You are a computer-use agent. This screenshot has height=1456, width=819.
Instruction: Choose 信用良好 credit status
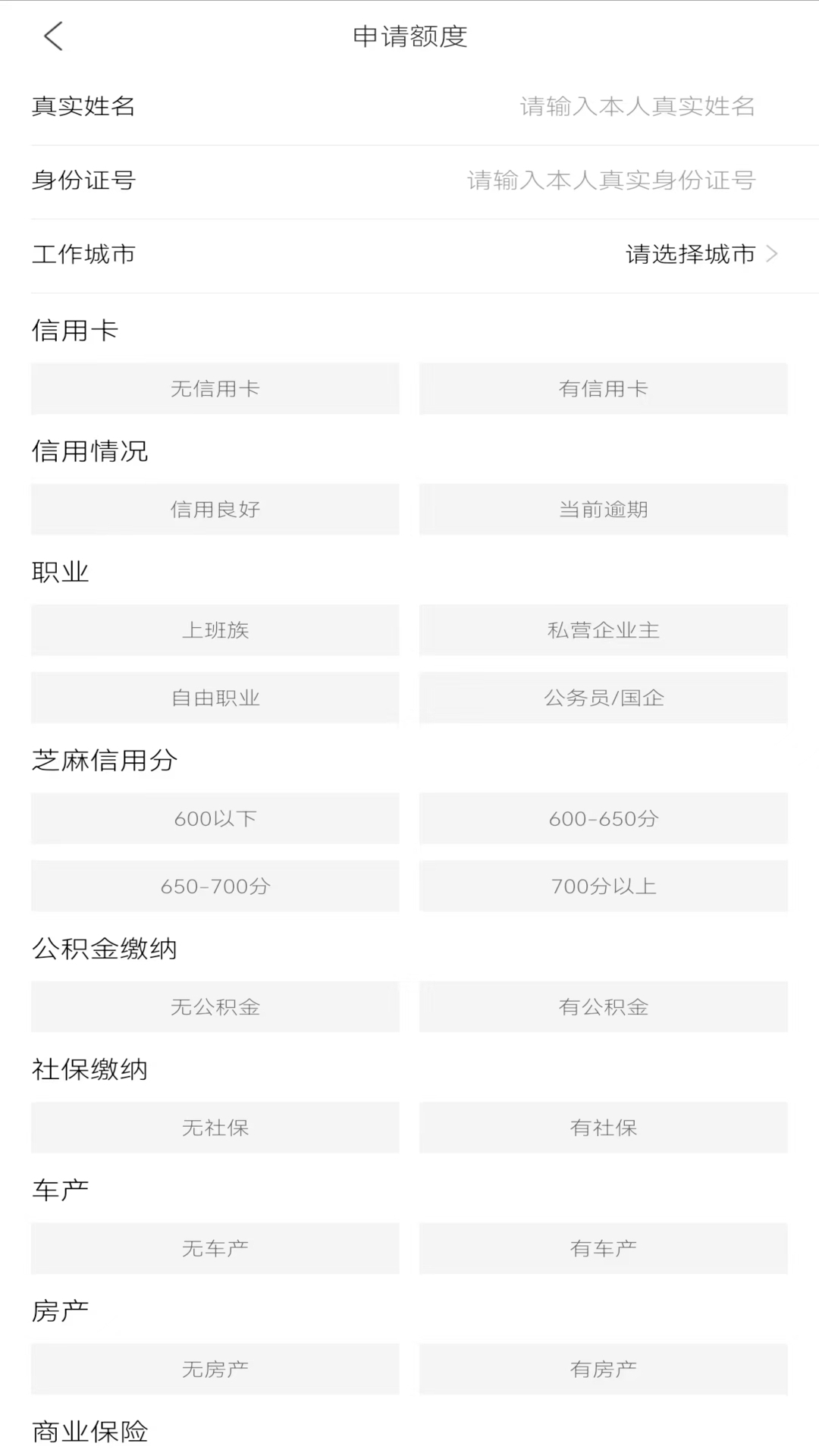coord(215,510)
